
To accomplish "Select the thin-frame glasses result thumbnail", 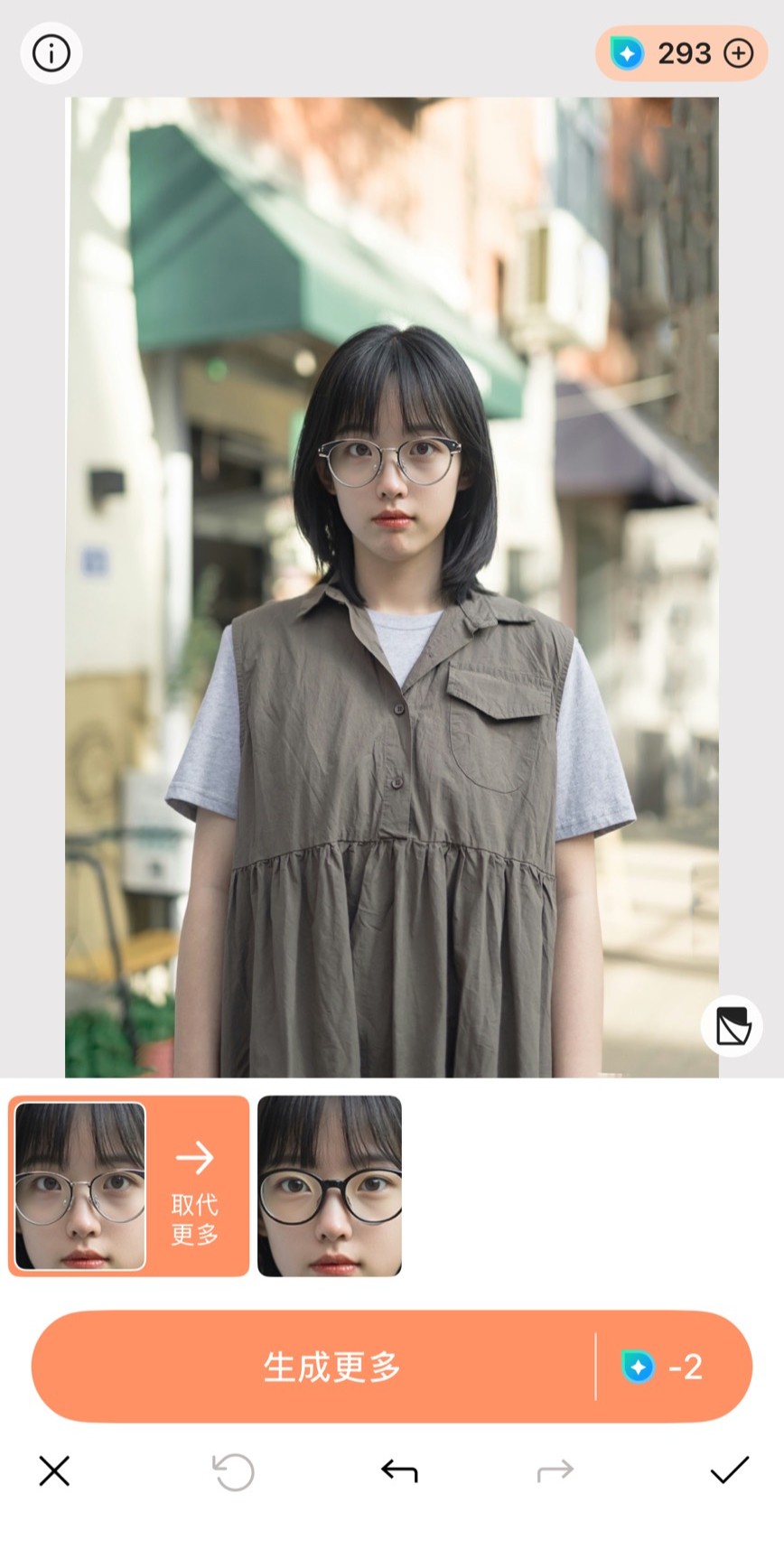I will (x=80, y=1185).
